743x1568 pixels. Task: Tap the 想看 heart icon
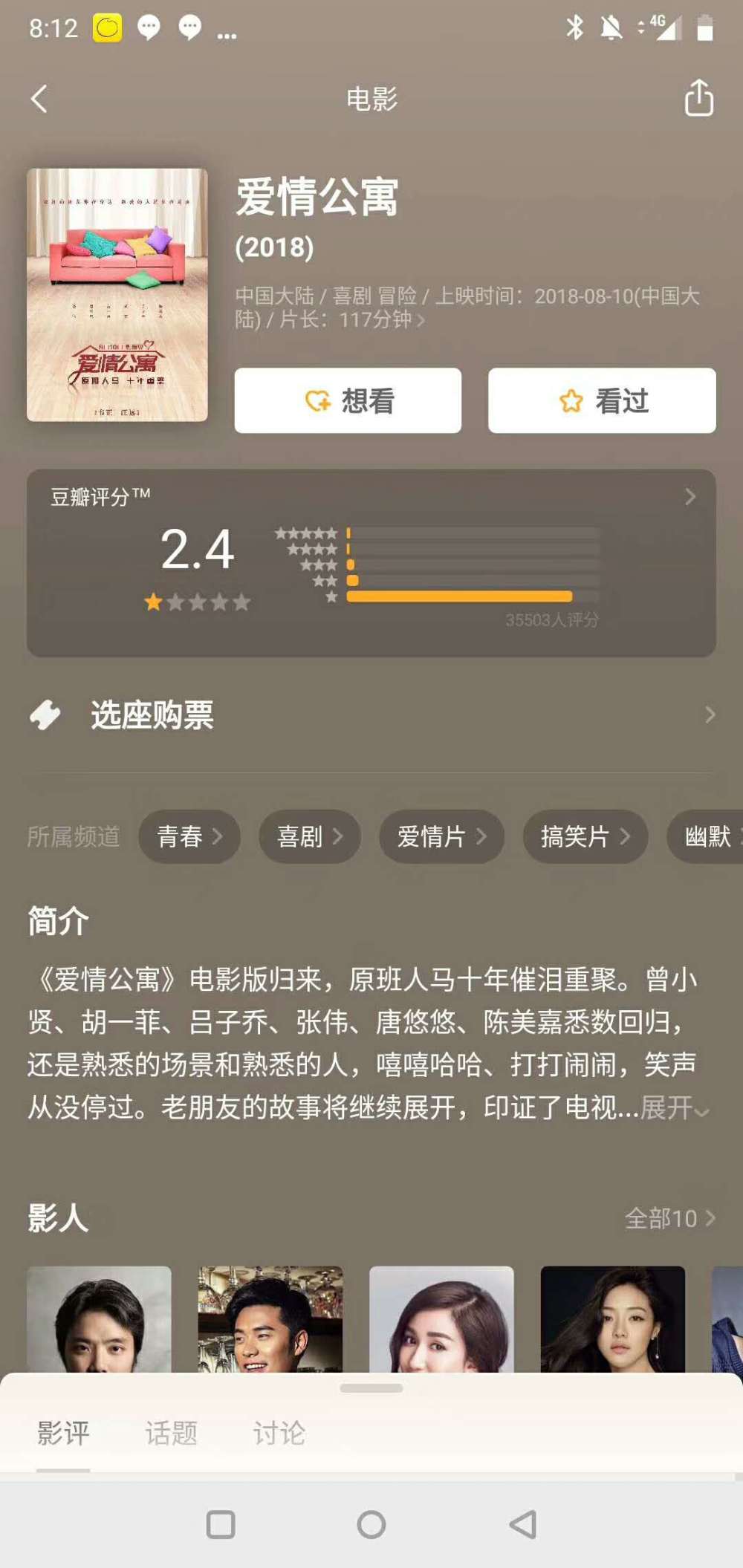[317, 400]
